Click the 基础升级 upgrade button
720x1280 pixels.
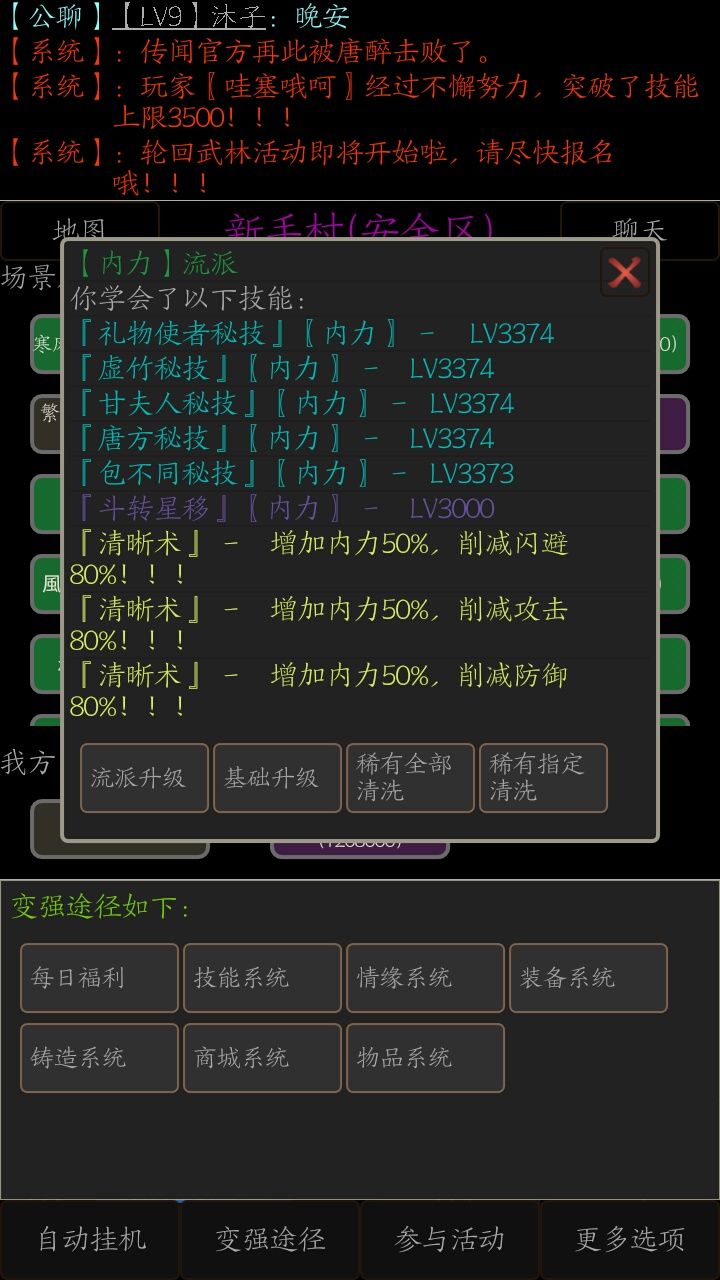[x=276, y=778]
